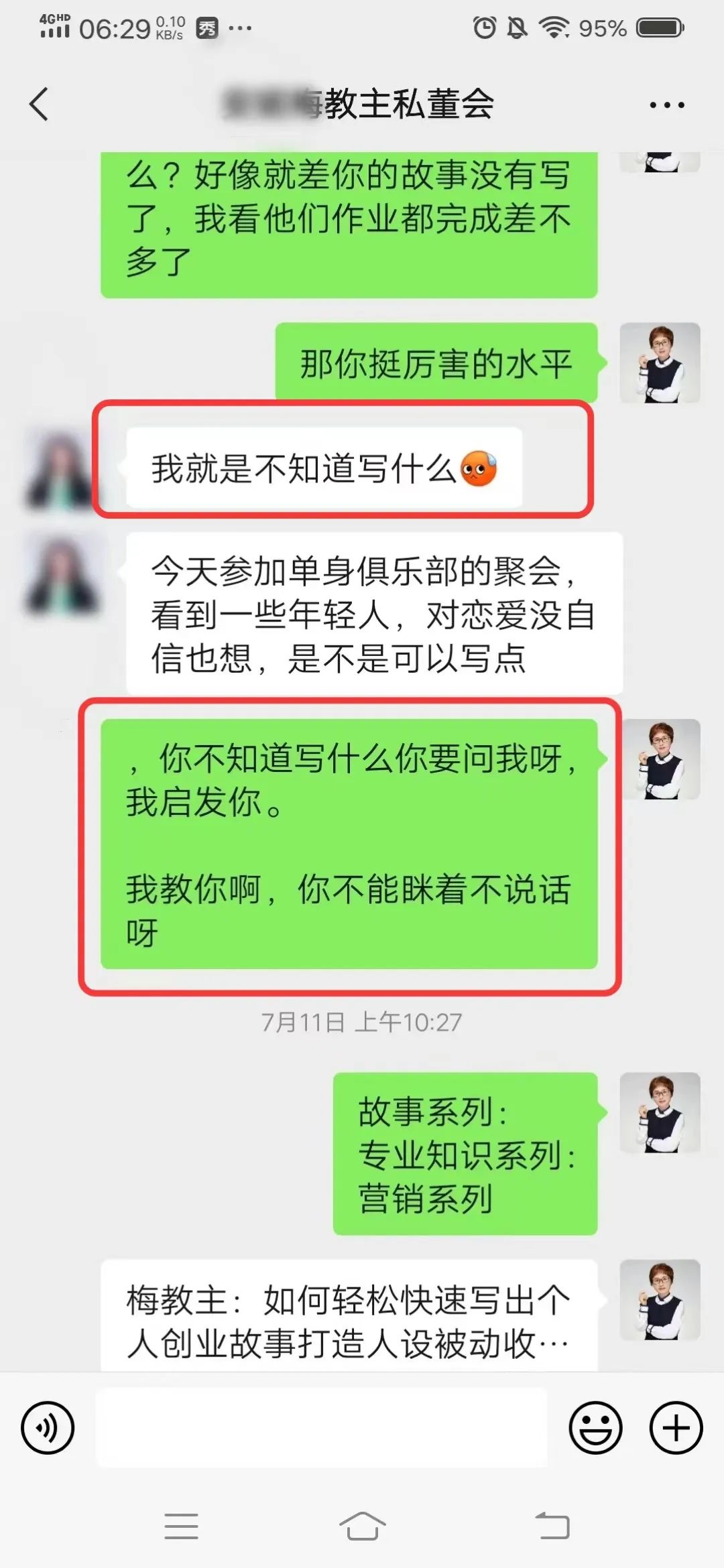Screen dimensions: 724x1568
Task: Tap the system home button
Action: (x=362, y=1526)
